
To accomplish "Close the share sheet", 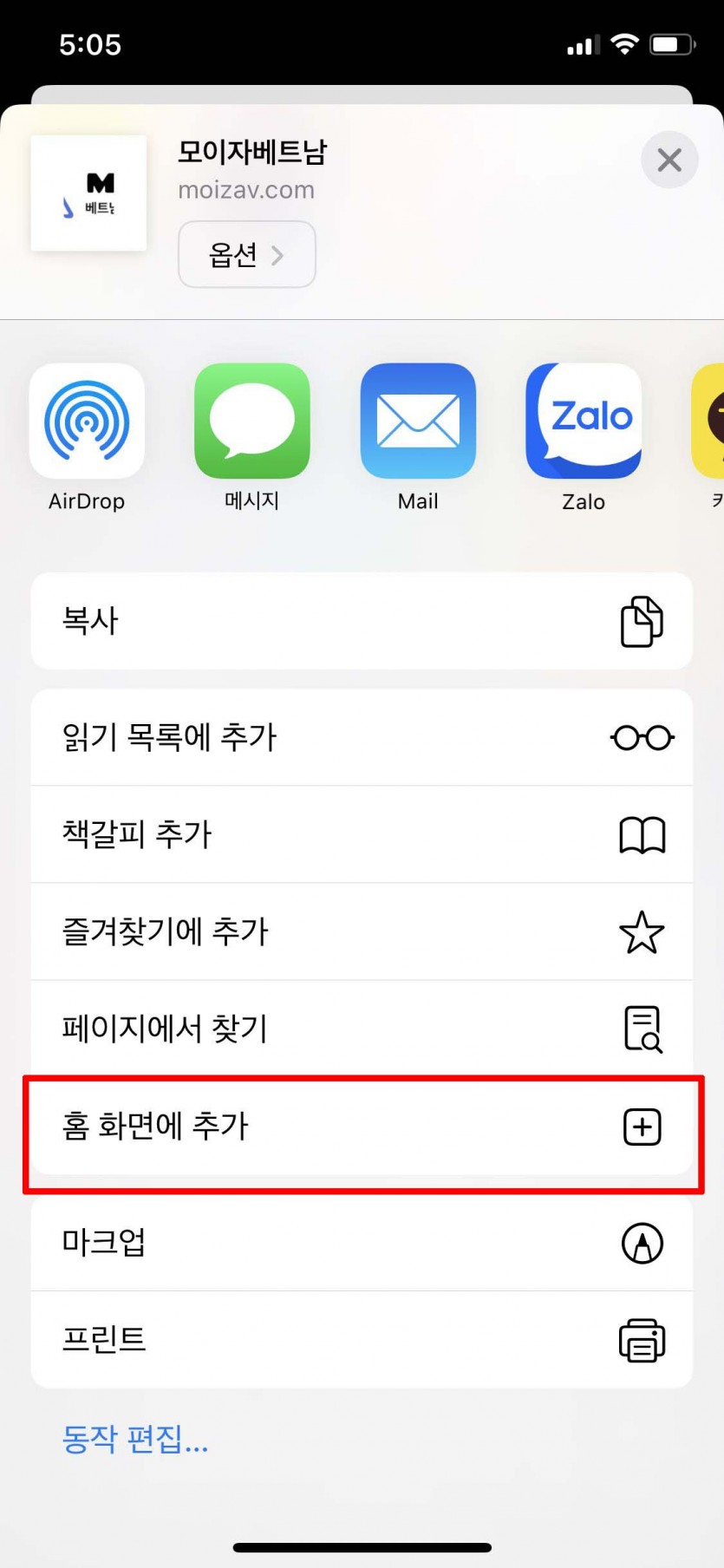I will click(669, 160).
